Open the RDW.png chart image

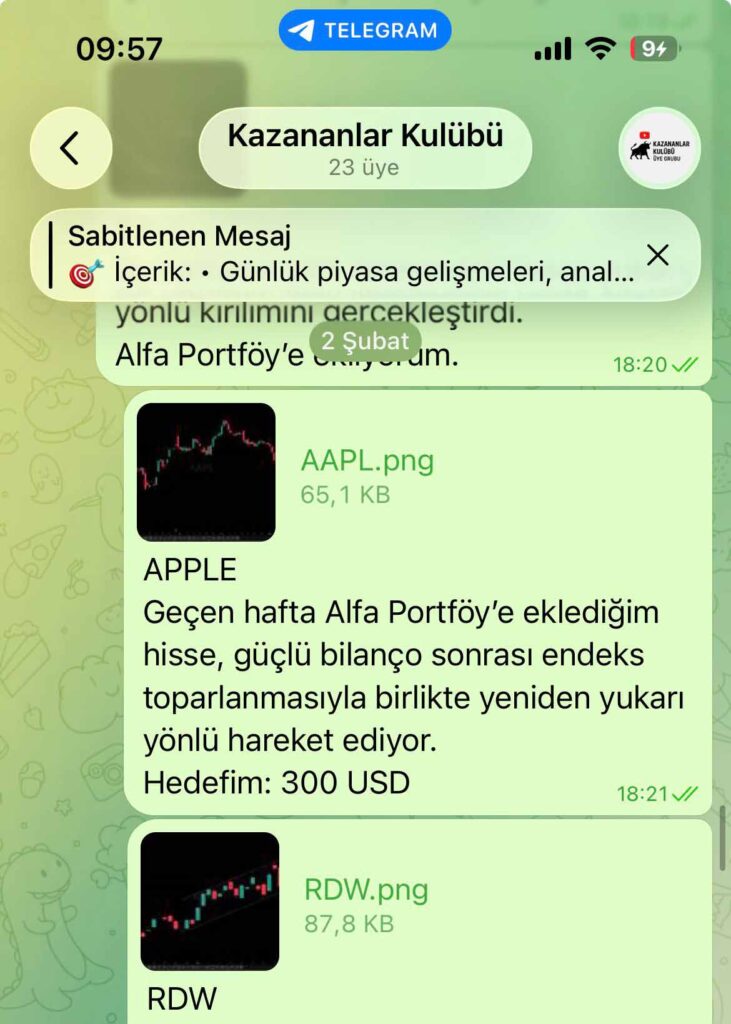click(x=210, y=901)
